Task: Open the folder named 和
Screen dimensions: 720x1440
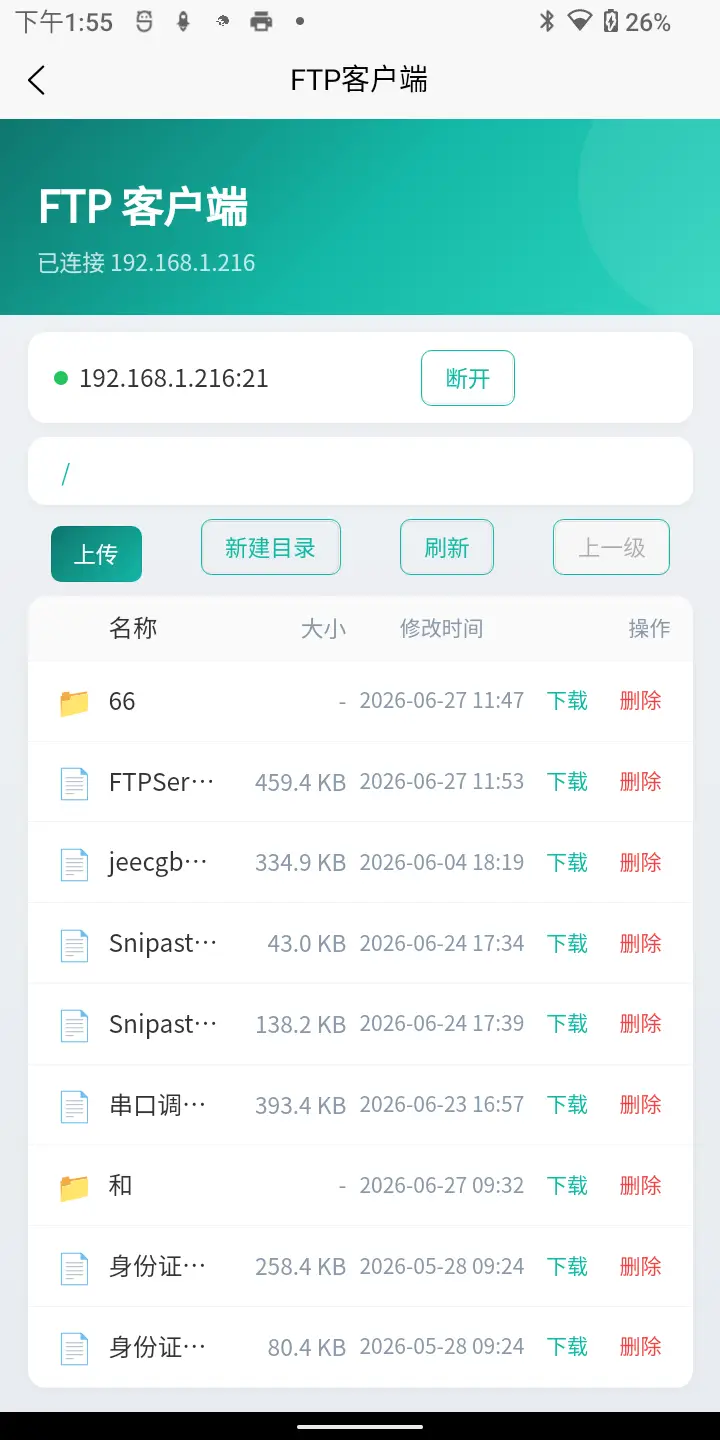Action: [120, 1185]
